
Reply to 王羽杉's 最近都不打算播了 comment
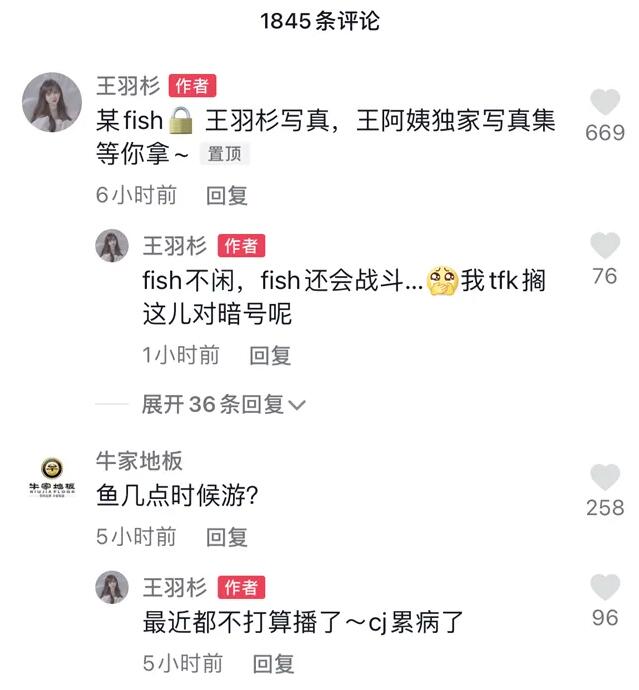tap(273, 662)
